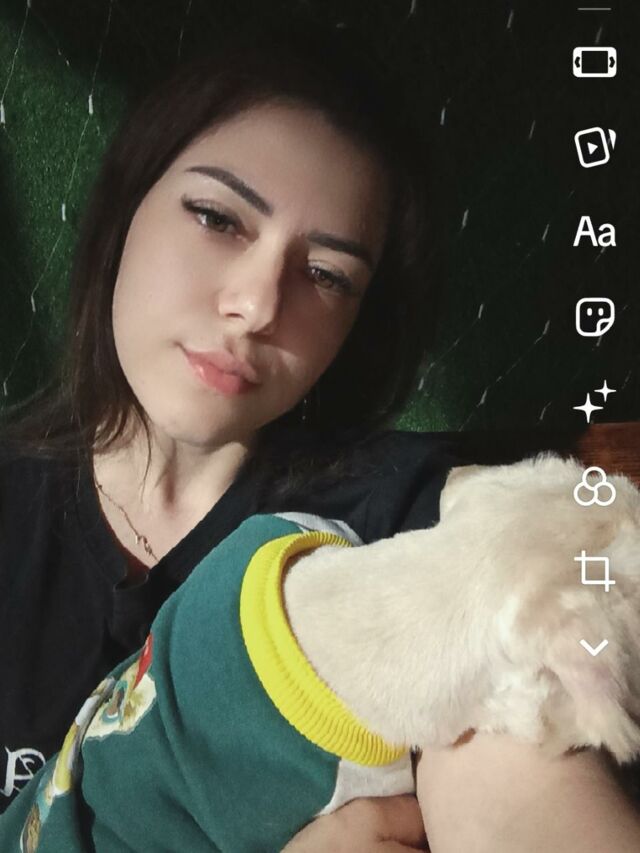Open the sparkle effects tool
This screenshot has width=640, height=853.
click(x=594, y=402)
